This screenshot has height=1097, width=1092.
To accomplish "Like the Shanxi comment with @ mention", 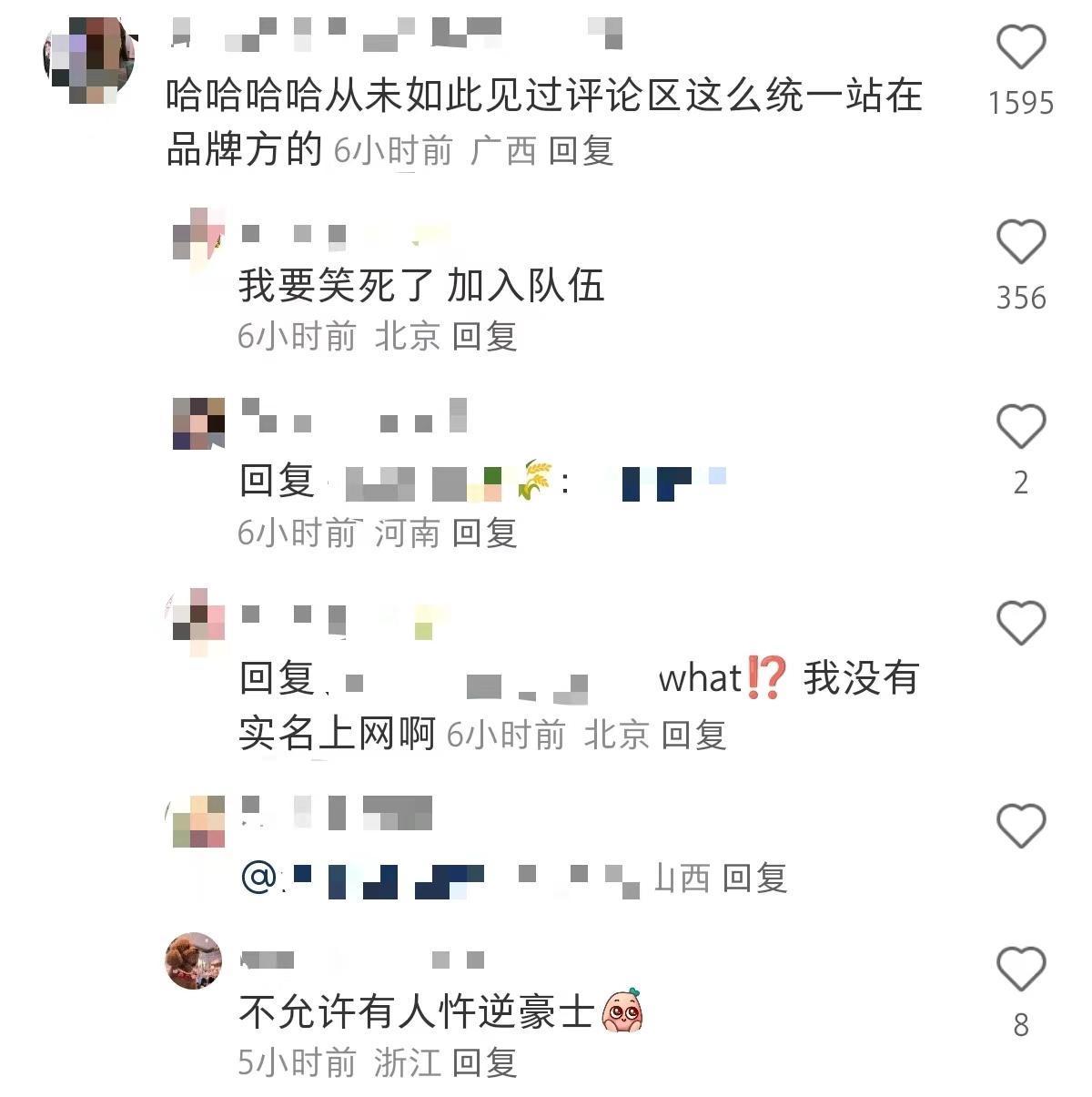I will point(1020,826).
